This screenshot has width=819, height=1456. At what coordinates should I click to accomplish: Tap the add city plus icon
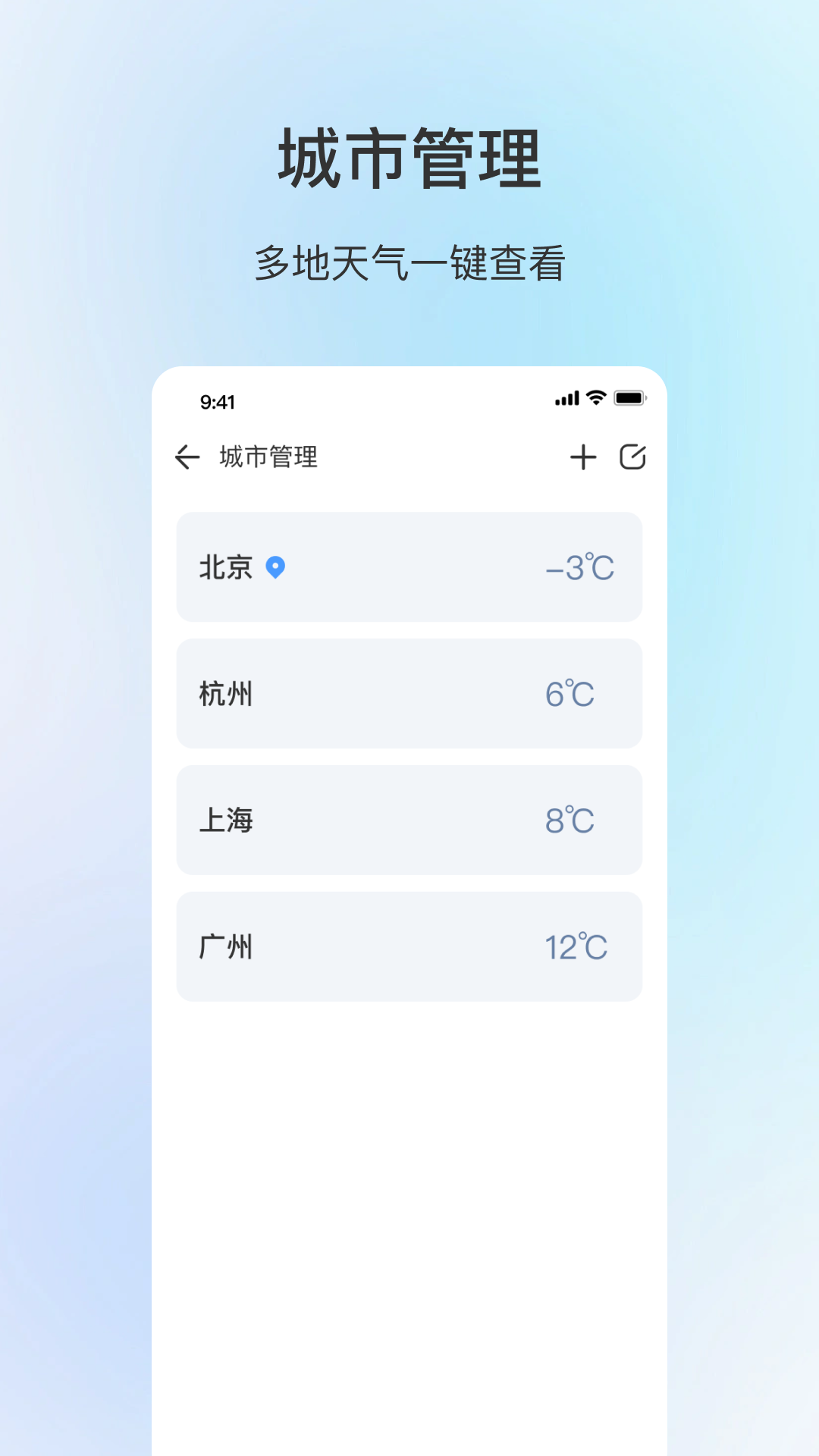(584, 458)
